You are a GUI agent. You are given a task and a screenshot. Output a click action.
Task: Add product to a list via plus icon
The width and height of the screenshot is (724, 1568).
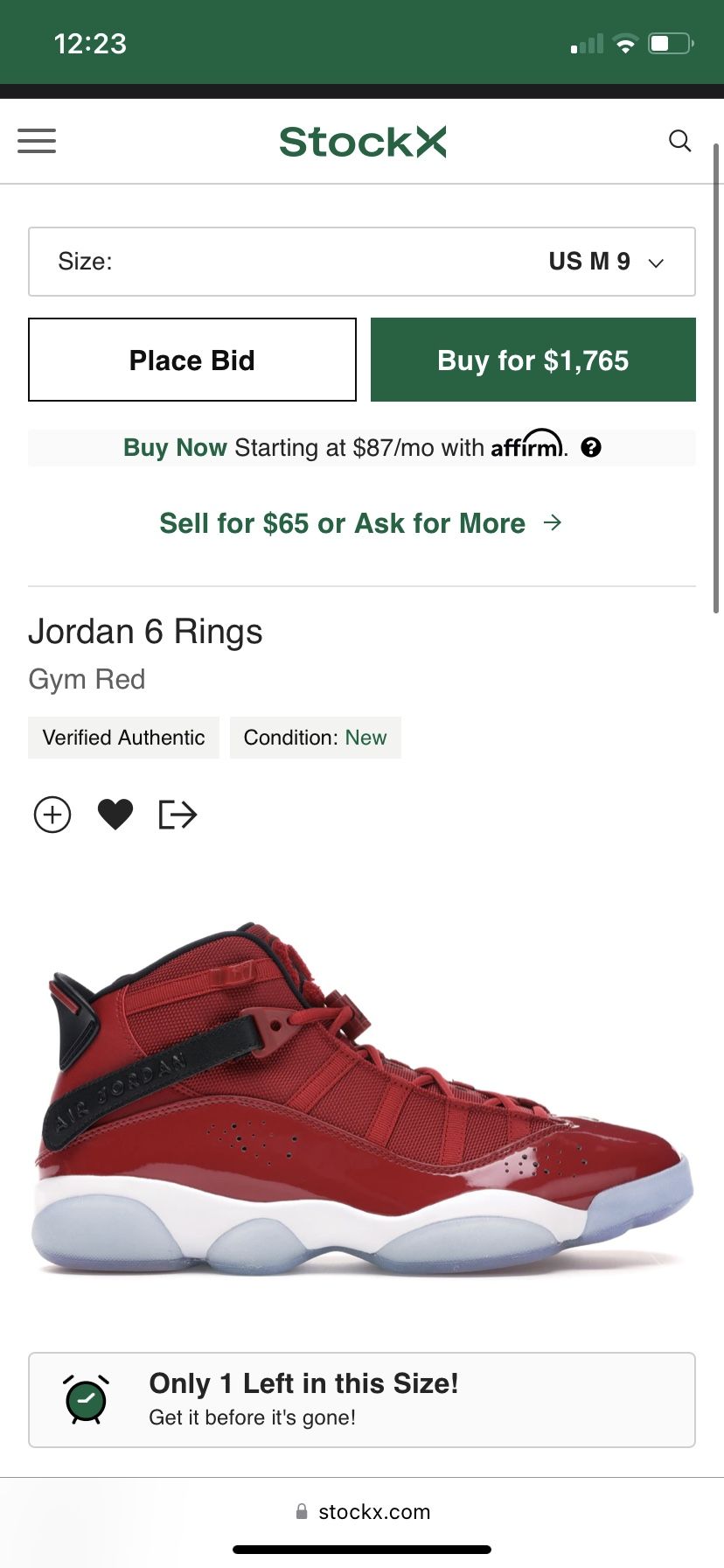52,814
